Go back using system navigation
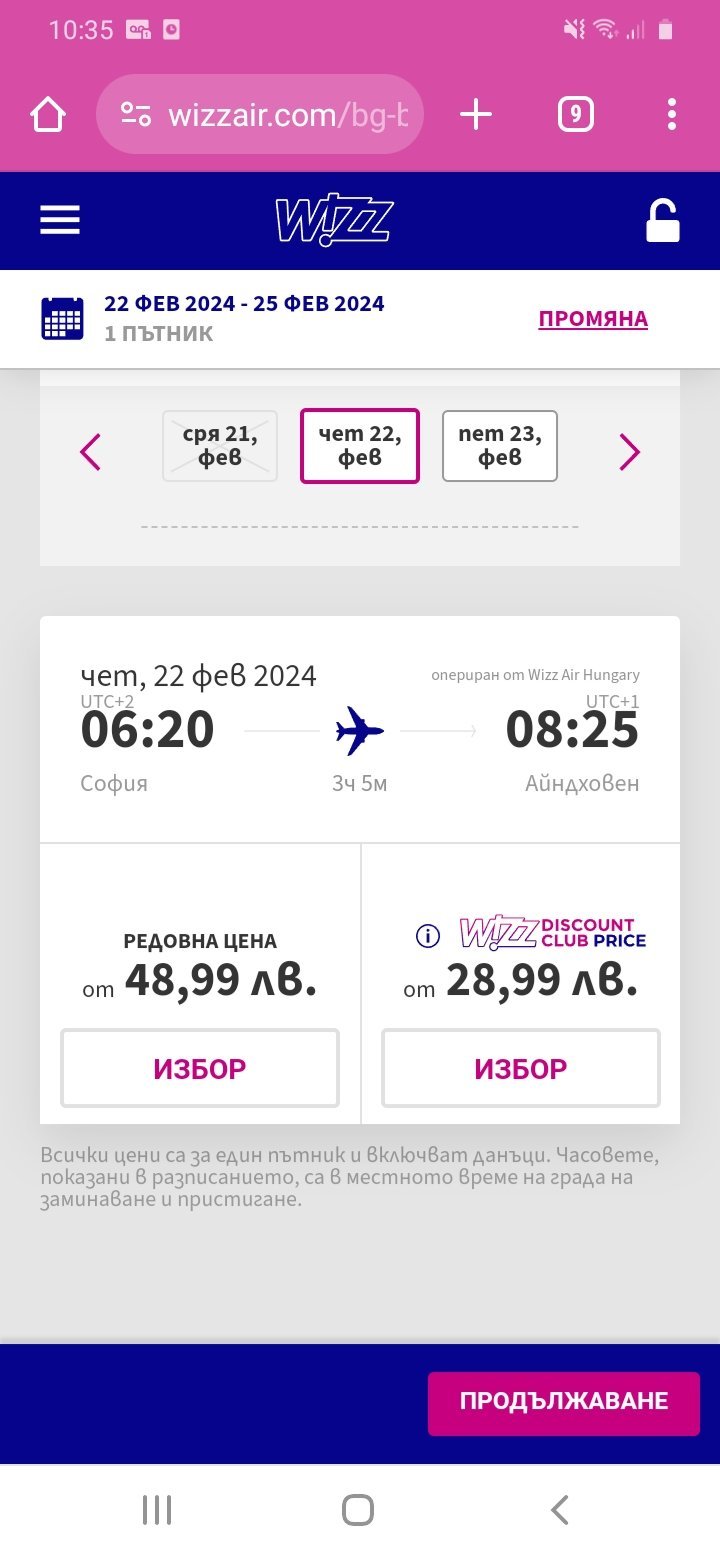 (560, 1510)
